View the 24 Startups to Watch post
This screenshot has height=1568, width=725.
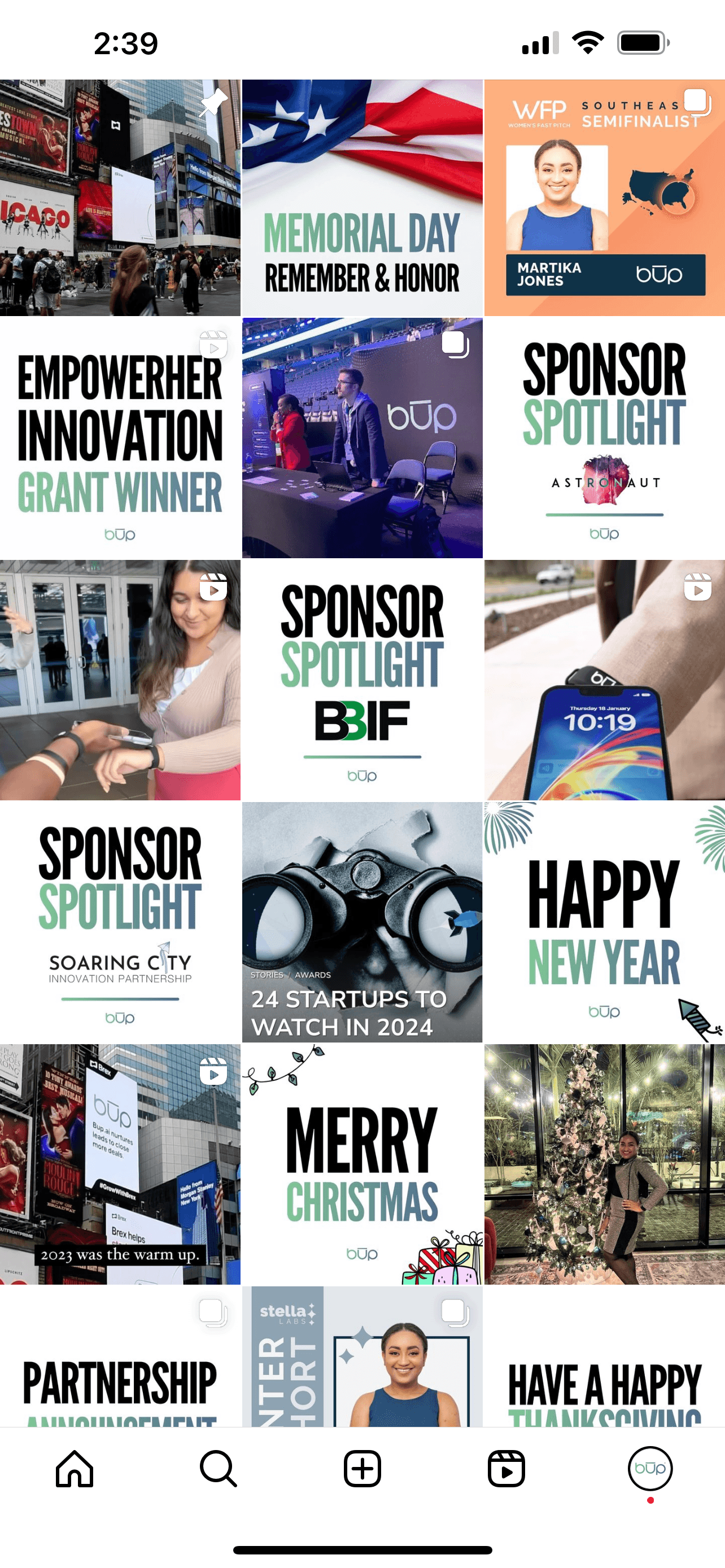pos(362,922)
